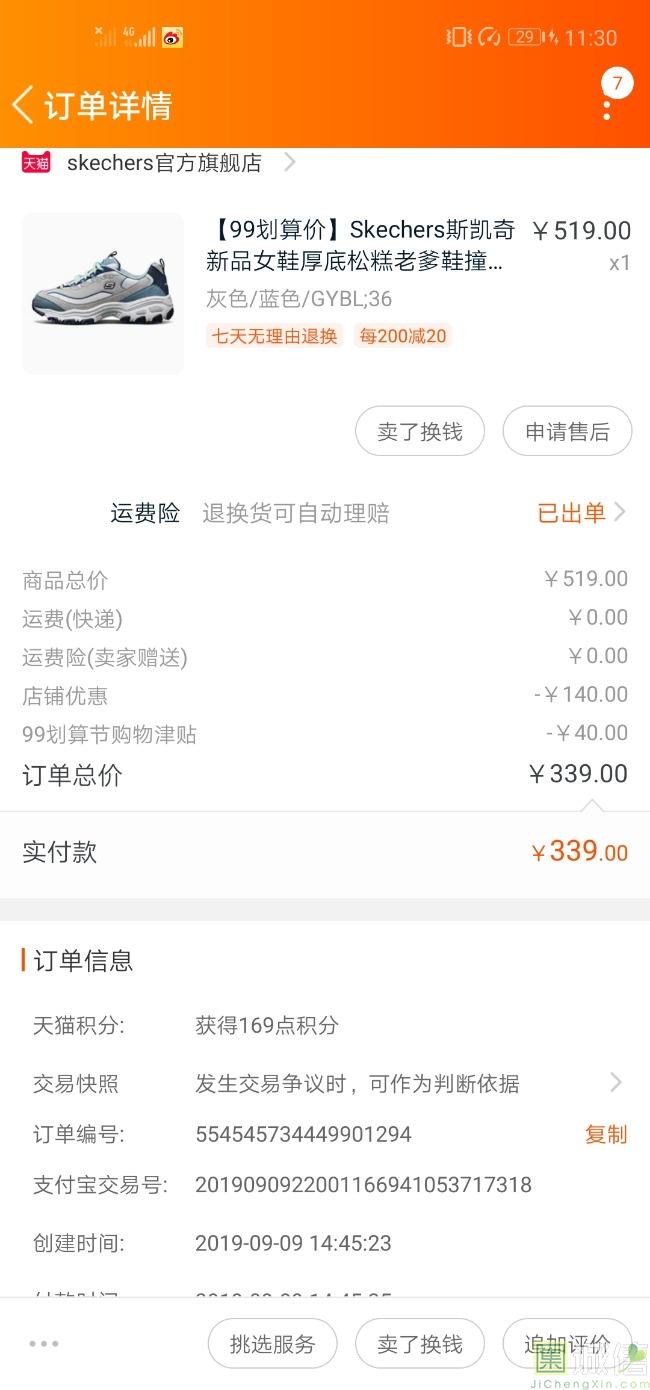Viewport: 650px width, 1390px height.
Task: Tap 卖了换钱 under the product
Action: pyautogui.click(x=420, y=432)
